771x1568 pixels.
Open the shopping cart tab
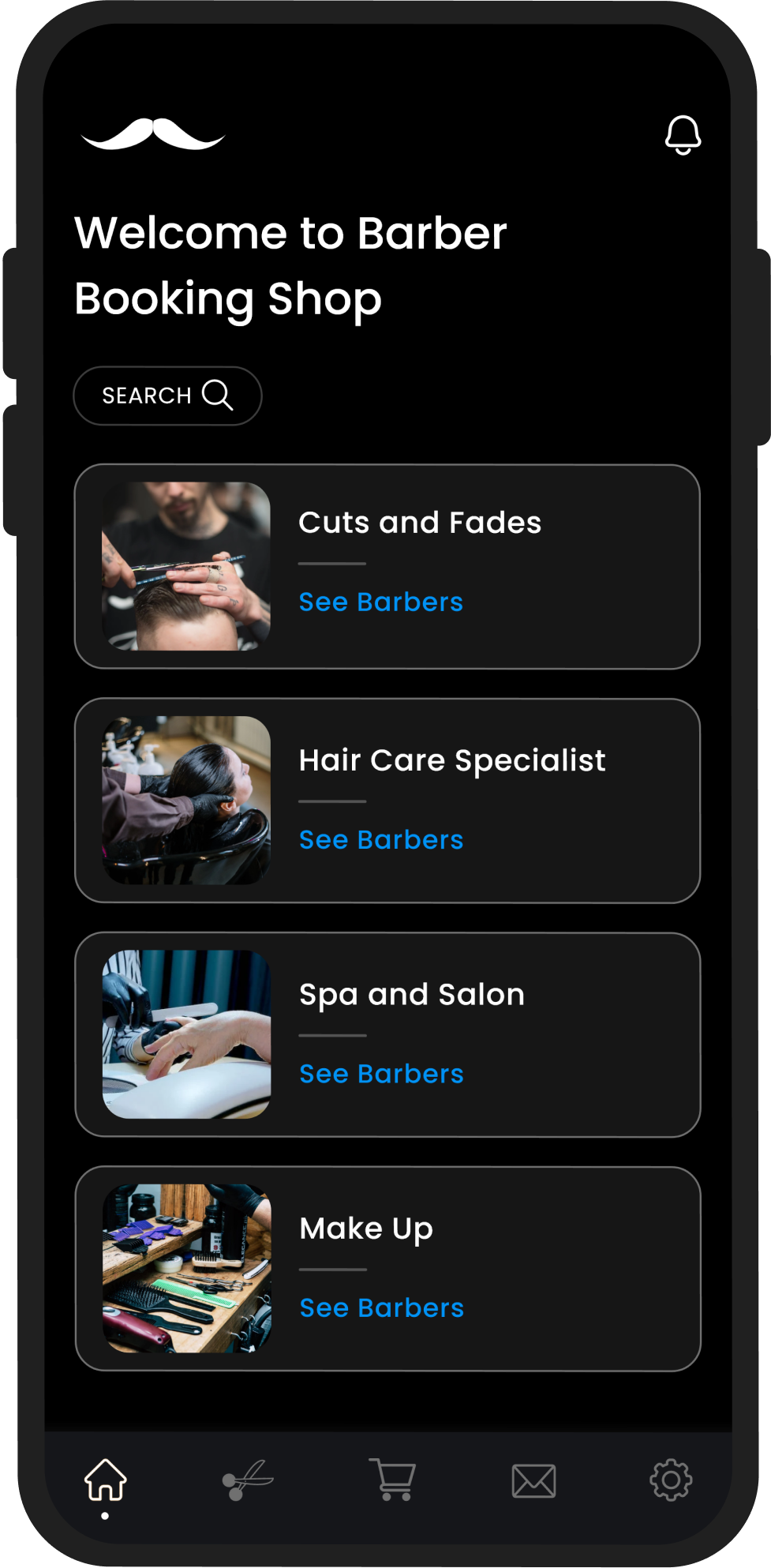point(392,1480)
